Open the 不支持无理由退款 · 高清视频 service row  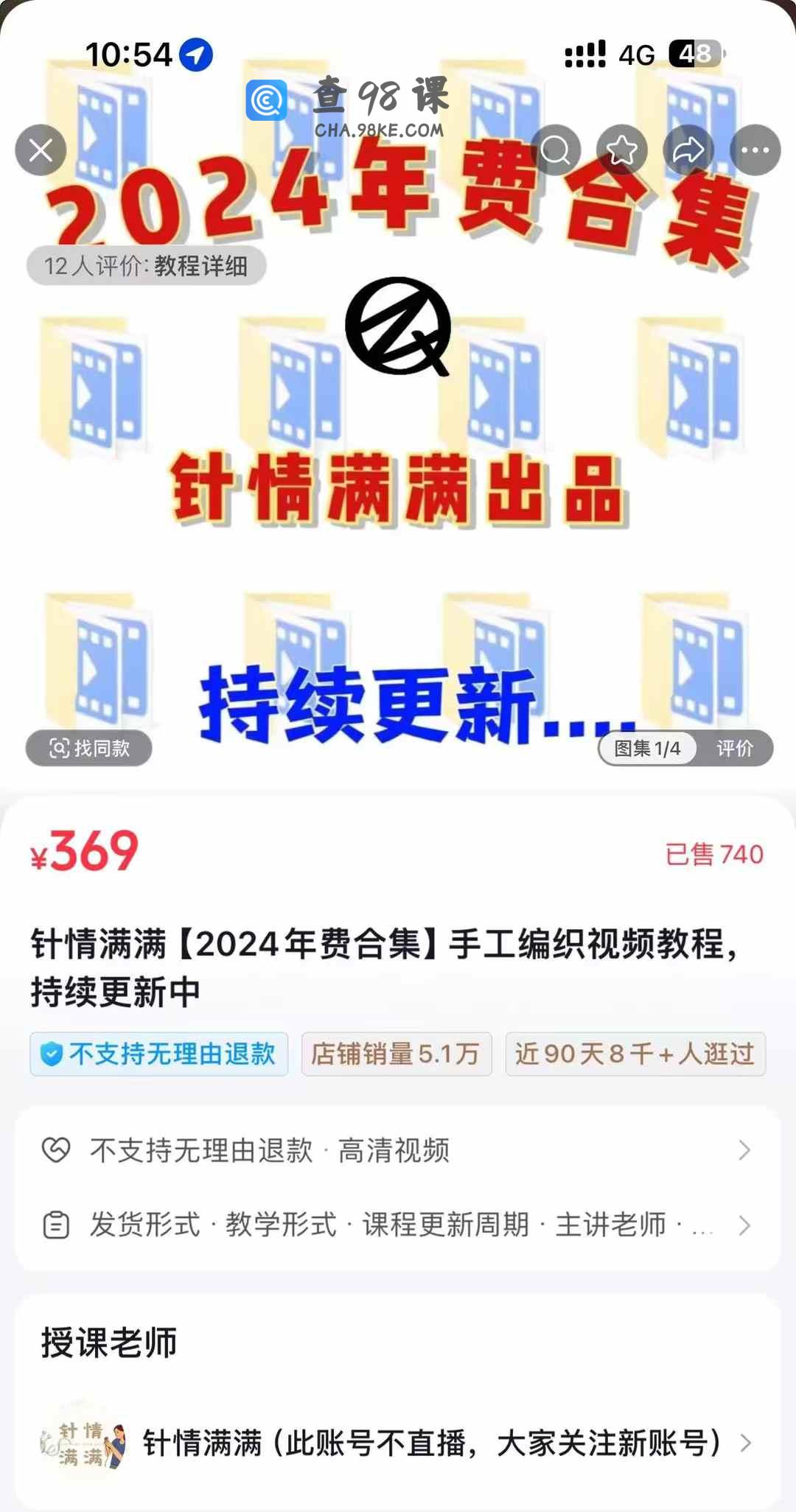[x=398, y=1150]
